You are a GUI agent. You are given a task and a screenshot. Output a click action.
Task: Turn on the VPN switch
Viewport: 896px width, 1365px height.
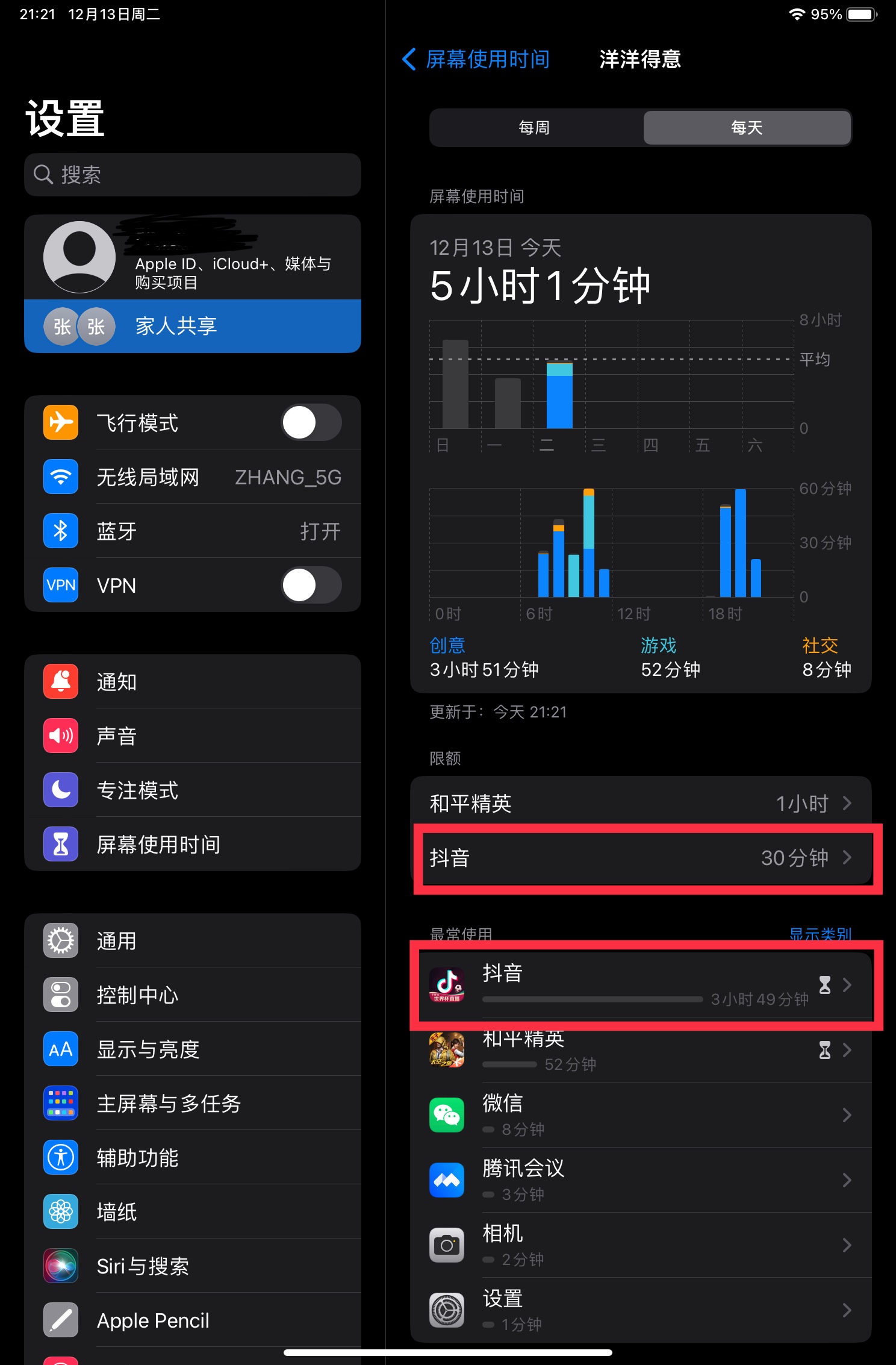[311, 585]
